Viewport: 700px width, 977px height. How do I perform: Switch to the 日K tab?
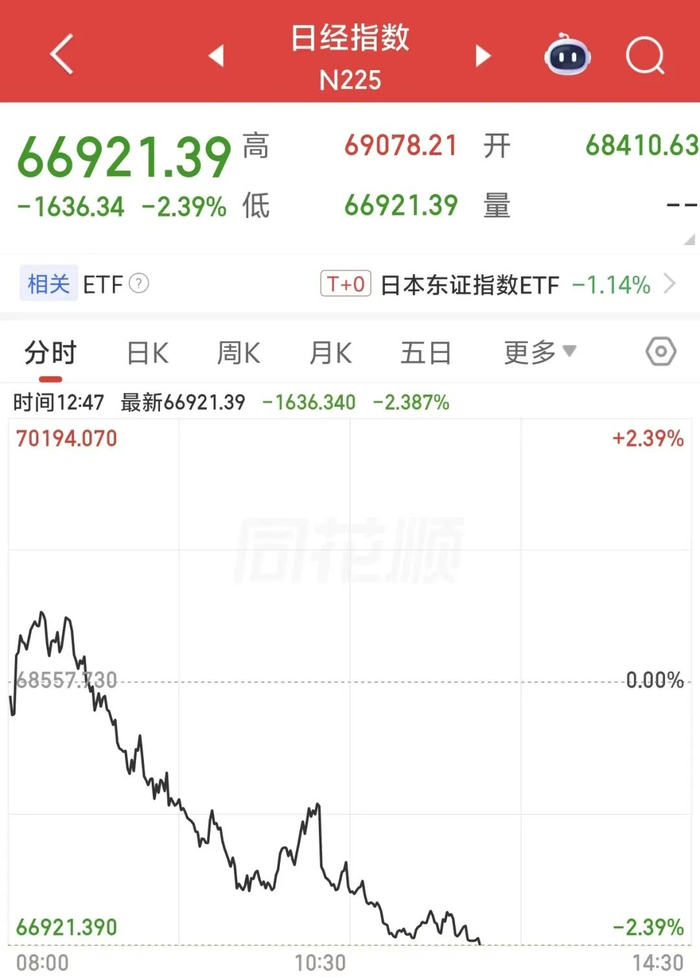tap(148, 353)
